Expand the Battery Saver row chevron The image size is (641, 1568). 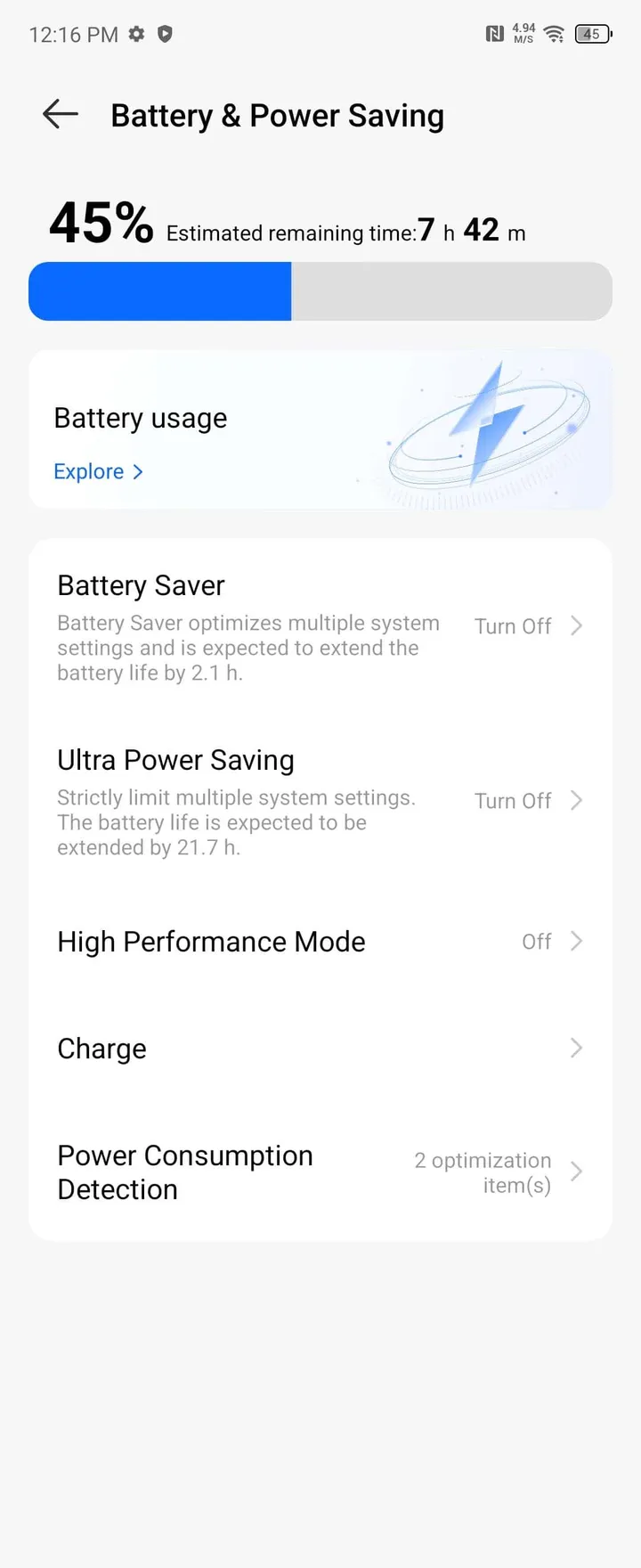point(578,626)
